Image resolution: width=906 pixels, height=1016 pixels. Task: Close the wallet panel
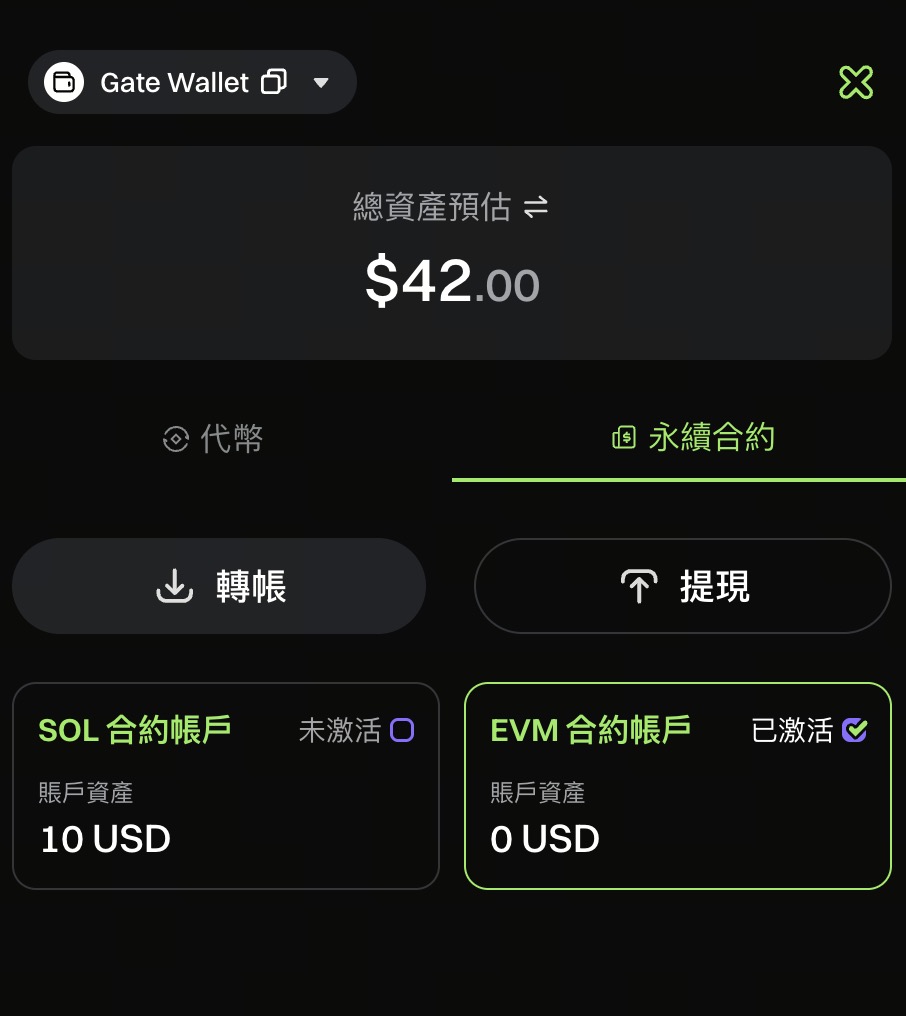click(856, 82)
